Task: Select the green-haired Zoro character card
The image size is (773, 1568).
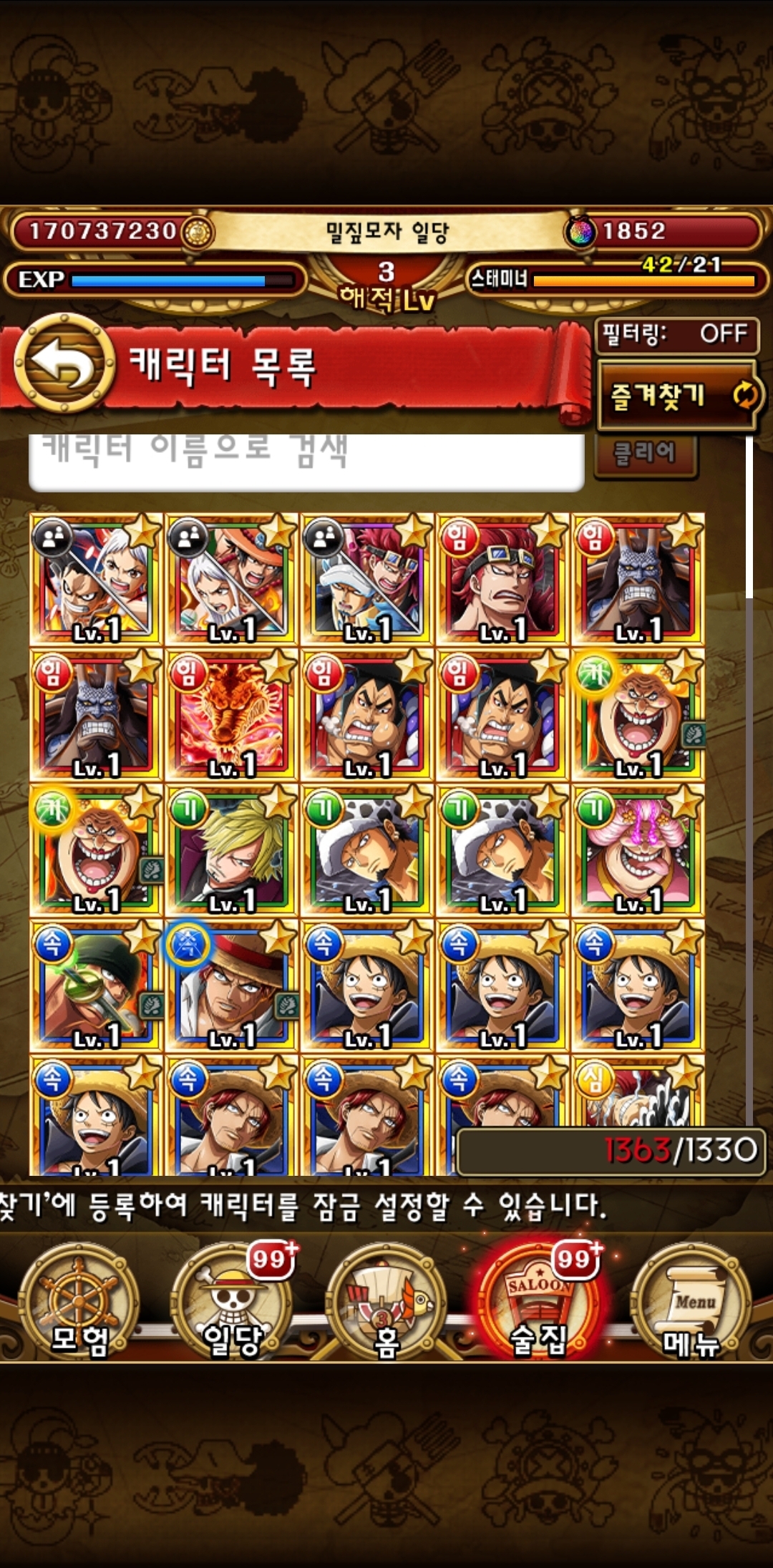Action: coord(96,986)
